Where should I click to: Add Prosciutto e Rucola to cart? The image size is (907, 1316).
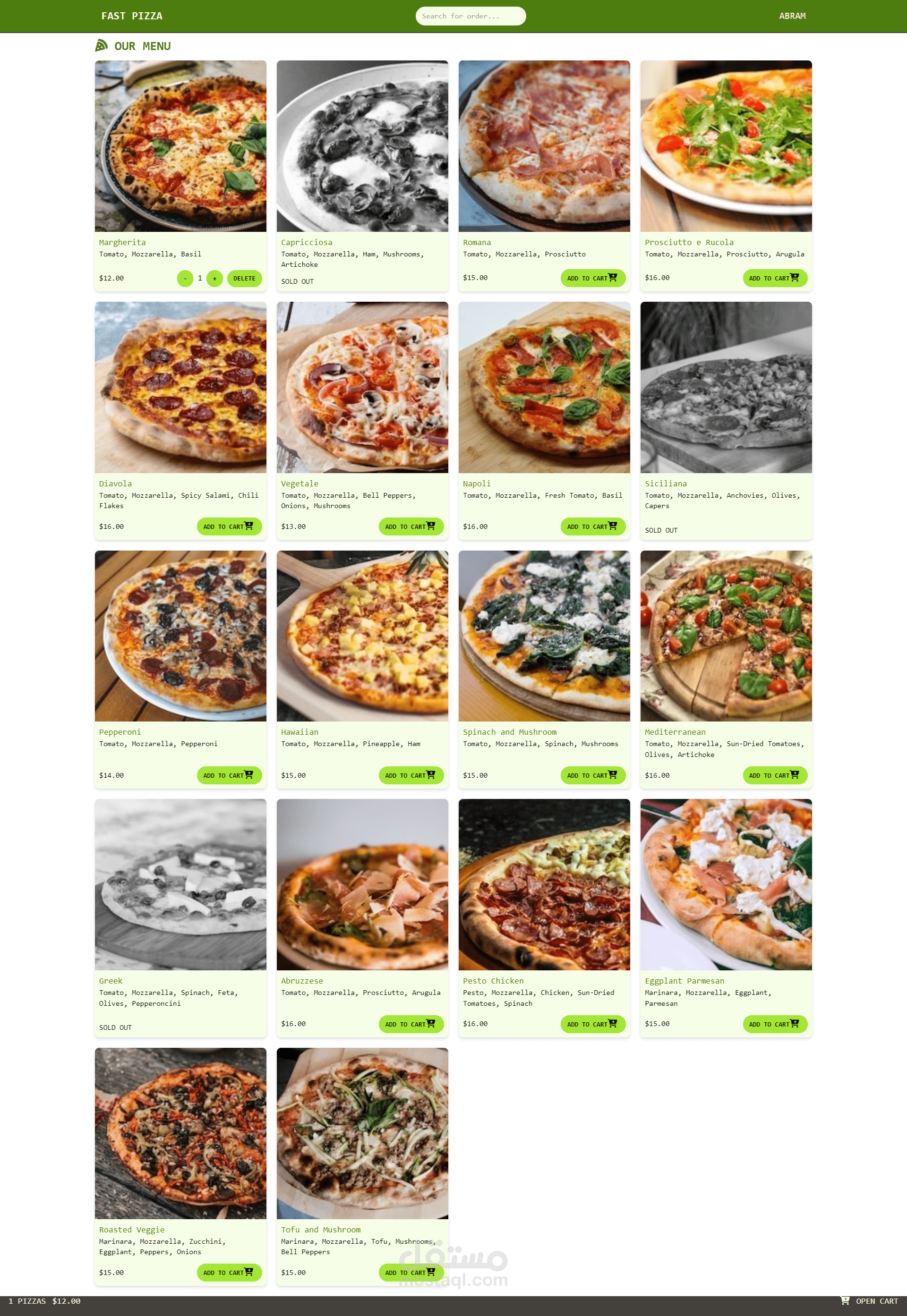tap(774, 278)
